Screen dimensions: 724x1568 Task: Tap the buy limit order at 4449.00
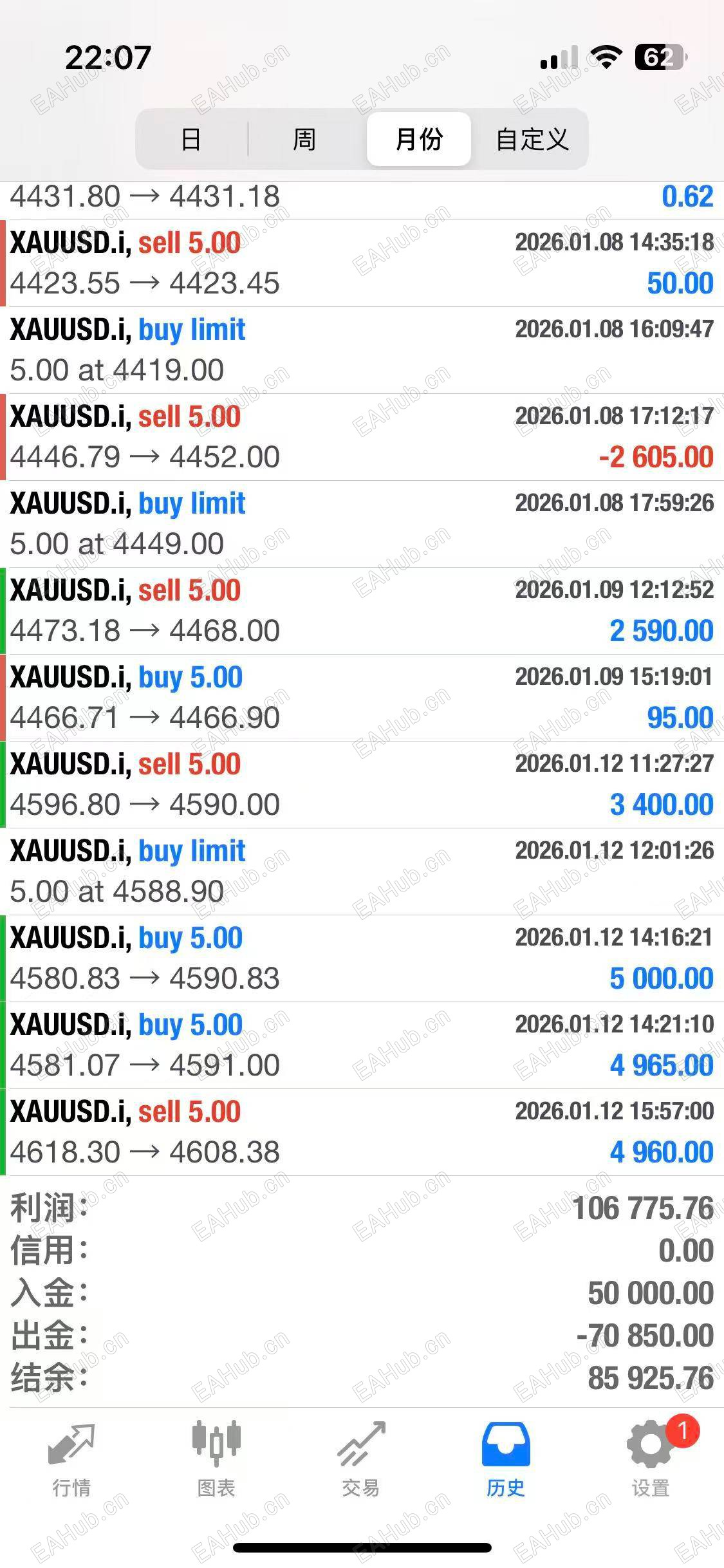tap(362, 524)
